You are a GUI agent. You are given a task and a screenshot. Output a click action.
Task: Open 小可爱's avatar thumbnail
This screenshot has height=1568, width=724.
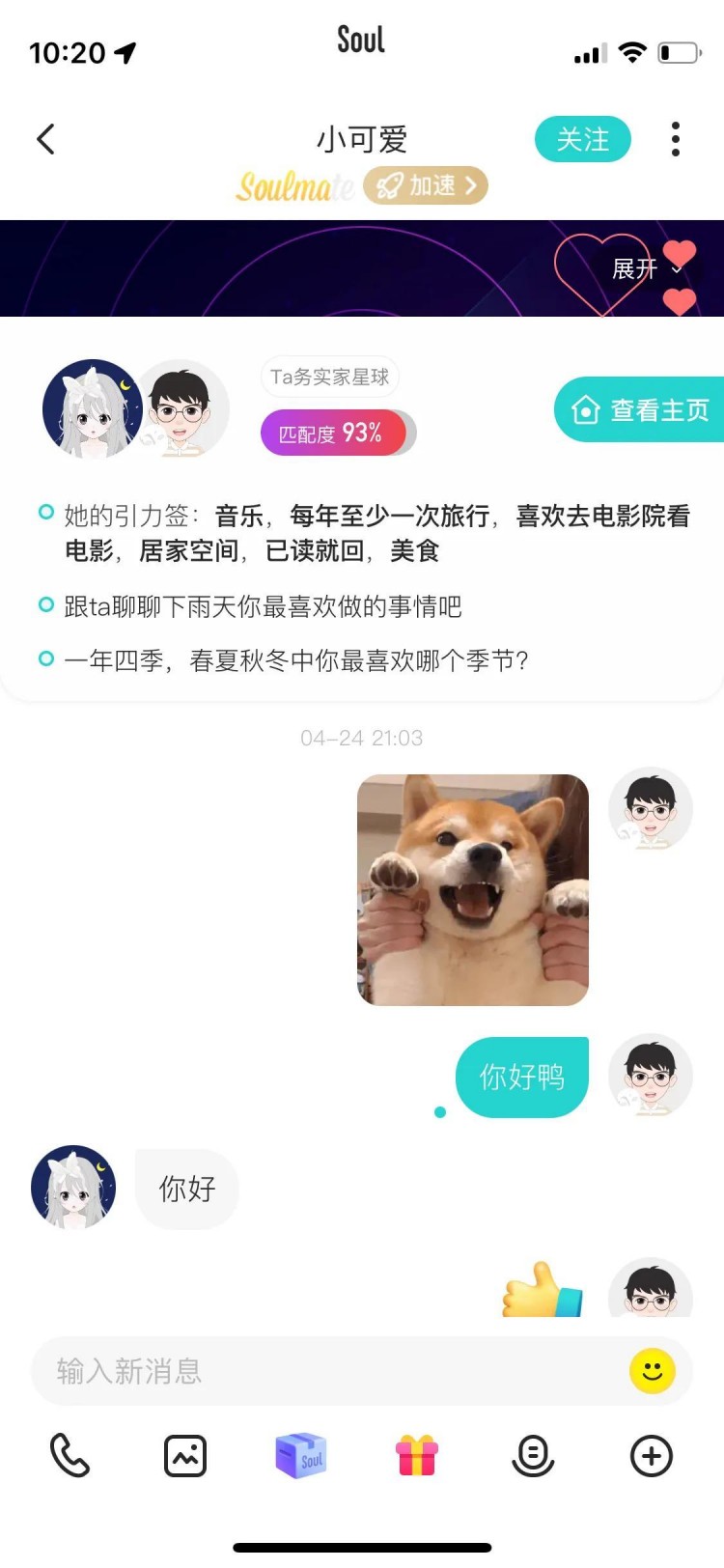coord(72,1189)
